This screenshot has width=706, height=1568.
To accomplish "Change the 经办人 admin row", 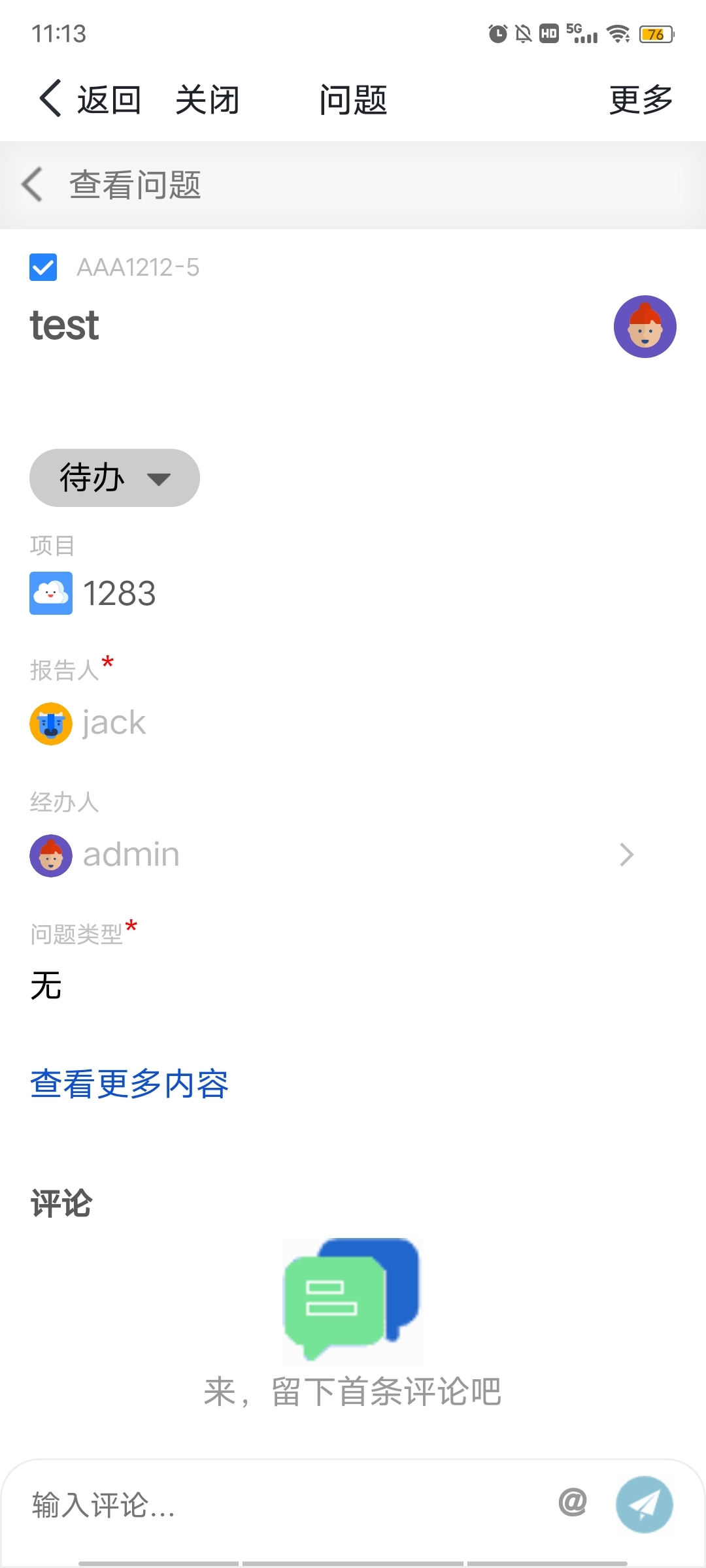I will (333, 855).
